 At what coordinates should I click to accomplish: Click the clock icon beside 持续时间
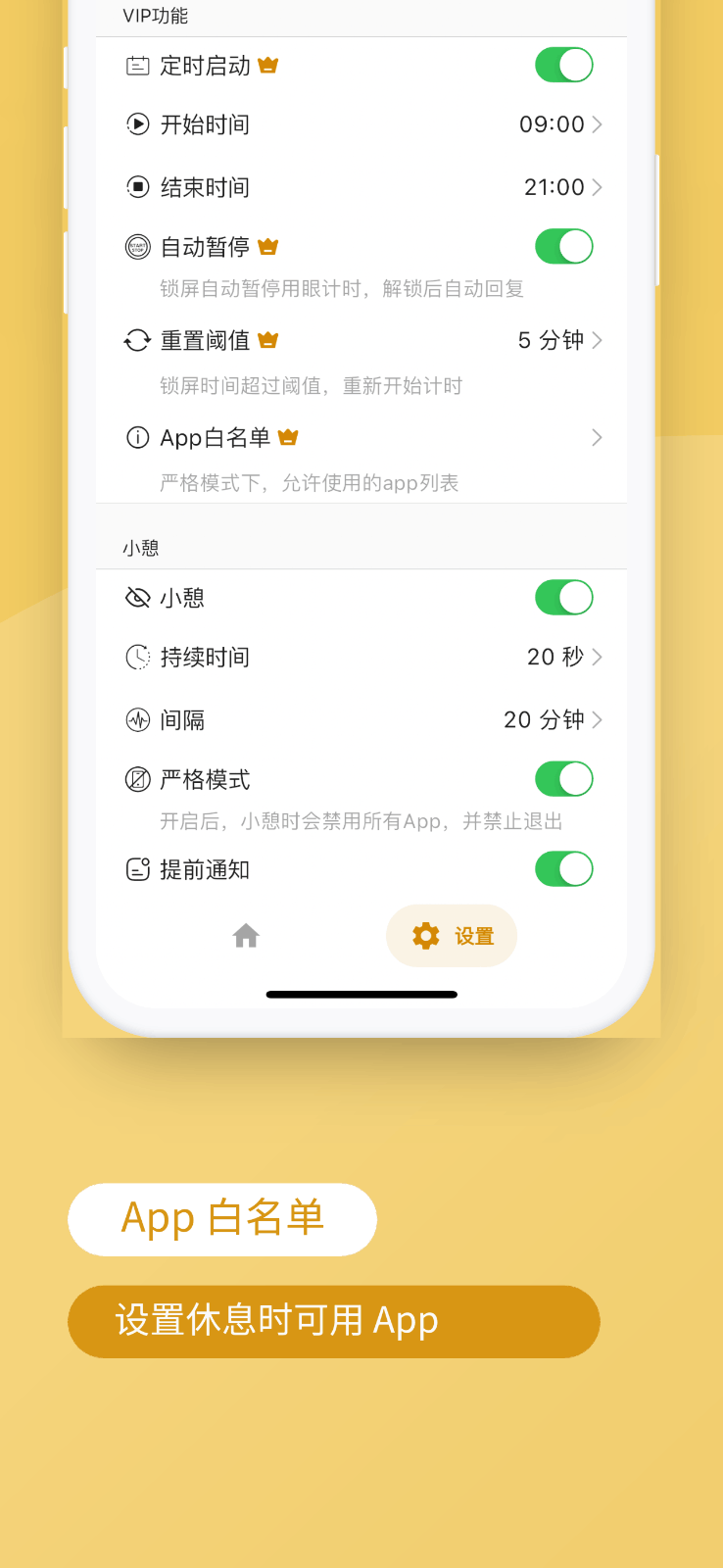137,657
